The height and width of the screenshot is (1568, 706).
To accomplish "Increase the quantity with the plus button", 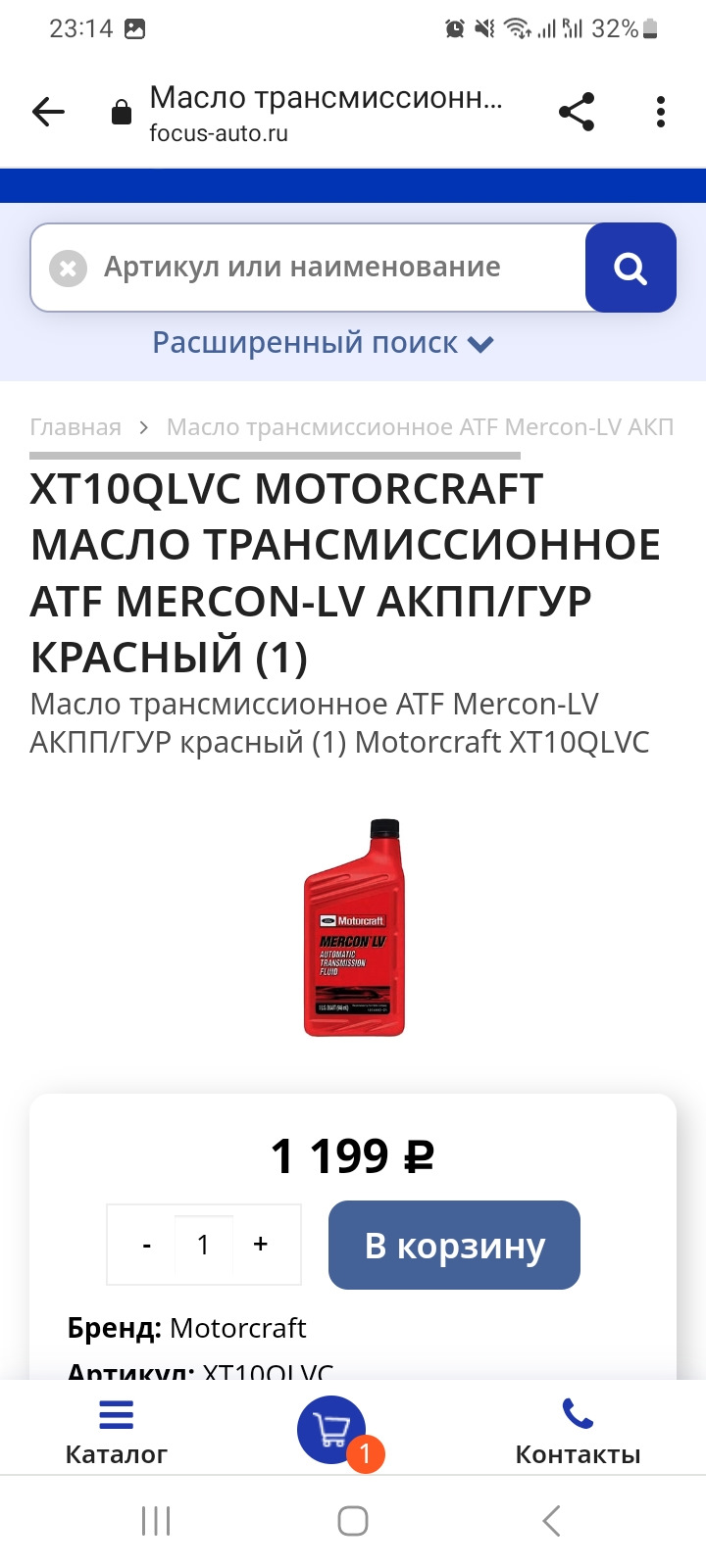I will (x=260, y=1245).
